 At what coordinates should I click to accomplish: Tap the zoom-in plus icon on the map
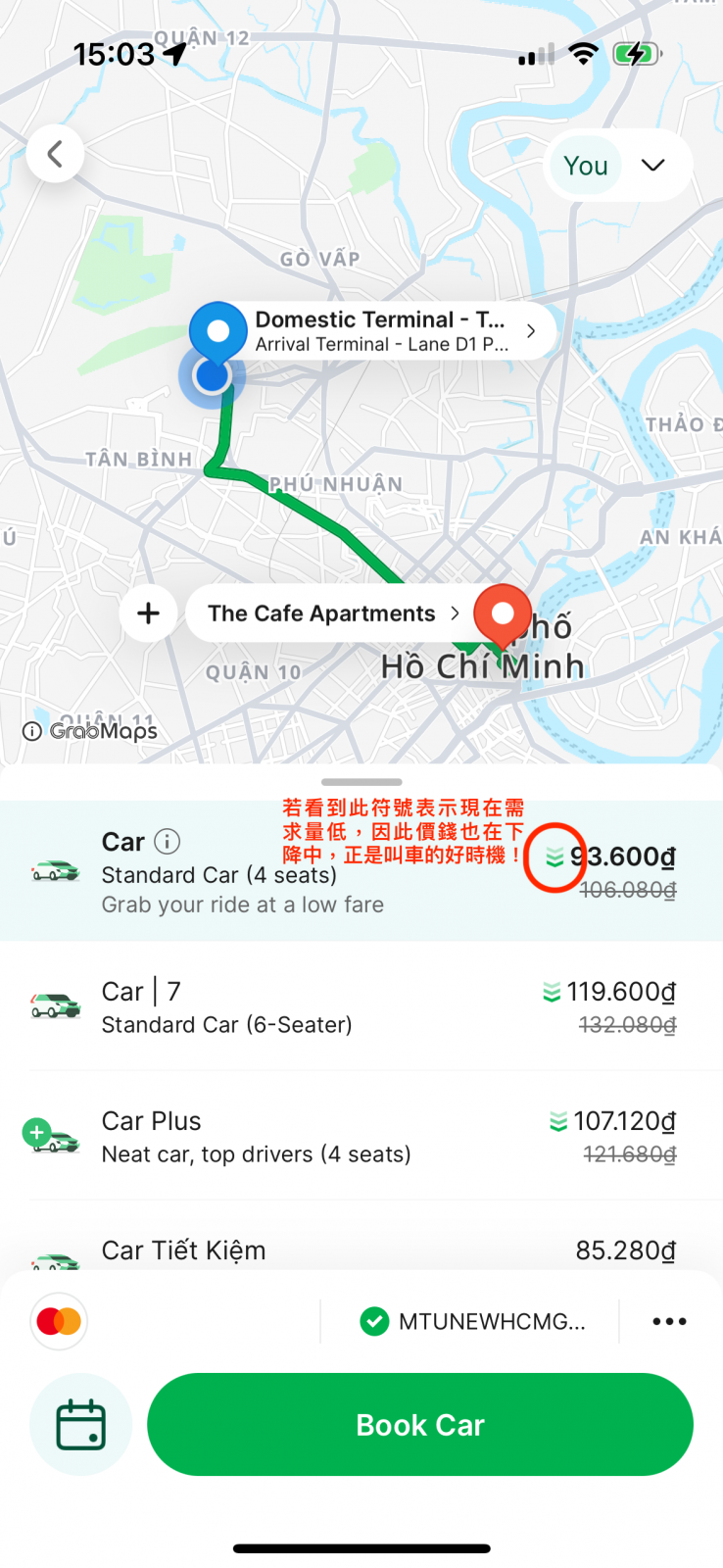pyautogui.click(x=148, y=612)
